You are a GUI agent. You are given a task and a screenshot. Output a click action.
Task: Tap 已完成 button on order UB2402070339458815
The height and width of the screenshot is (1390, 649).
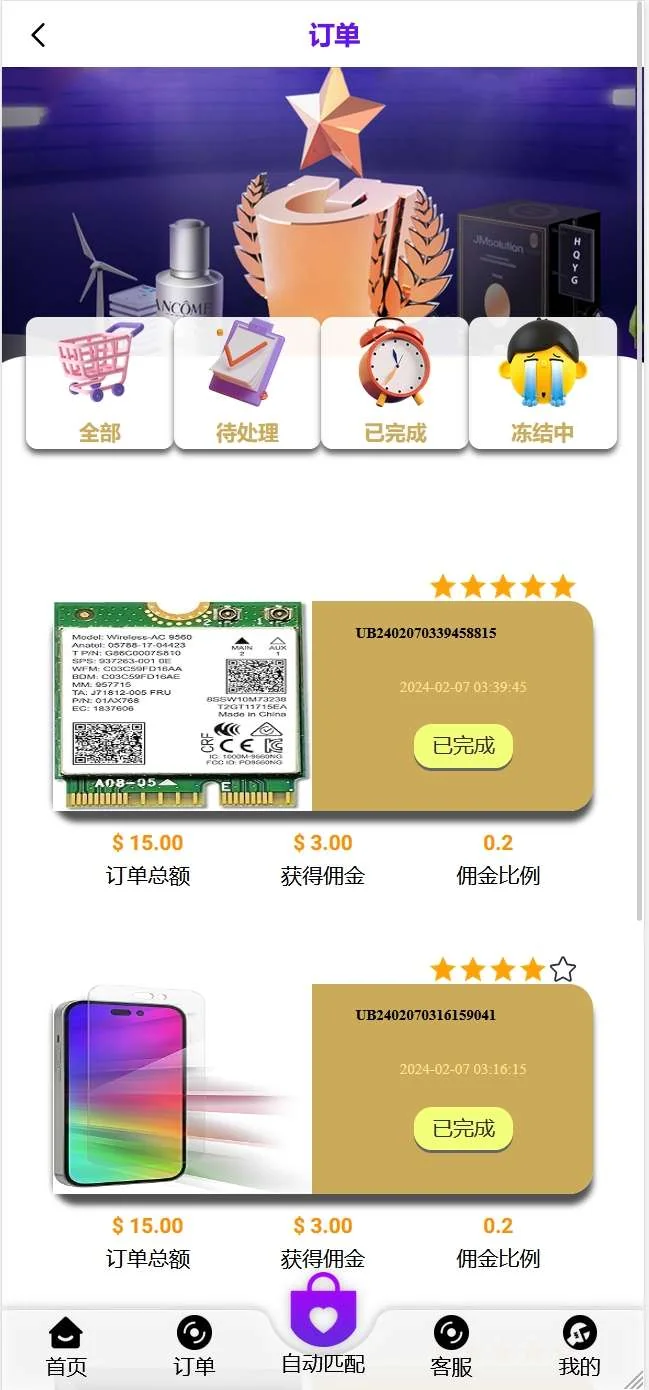(463, 746)
